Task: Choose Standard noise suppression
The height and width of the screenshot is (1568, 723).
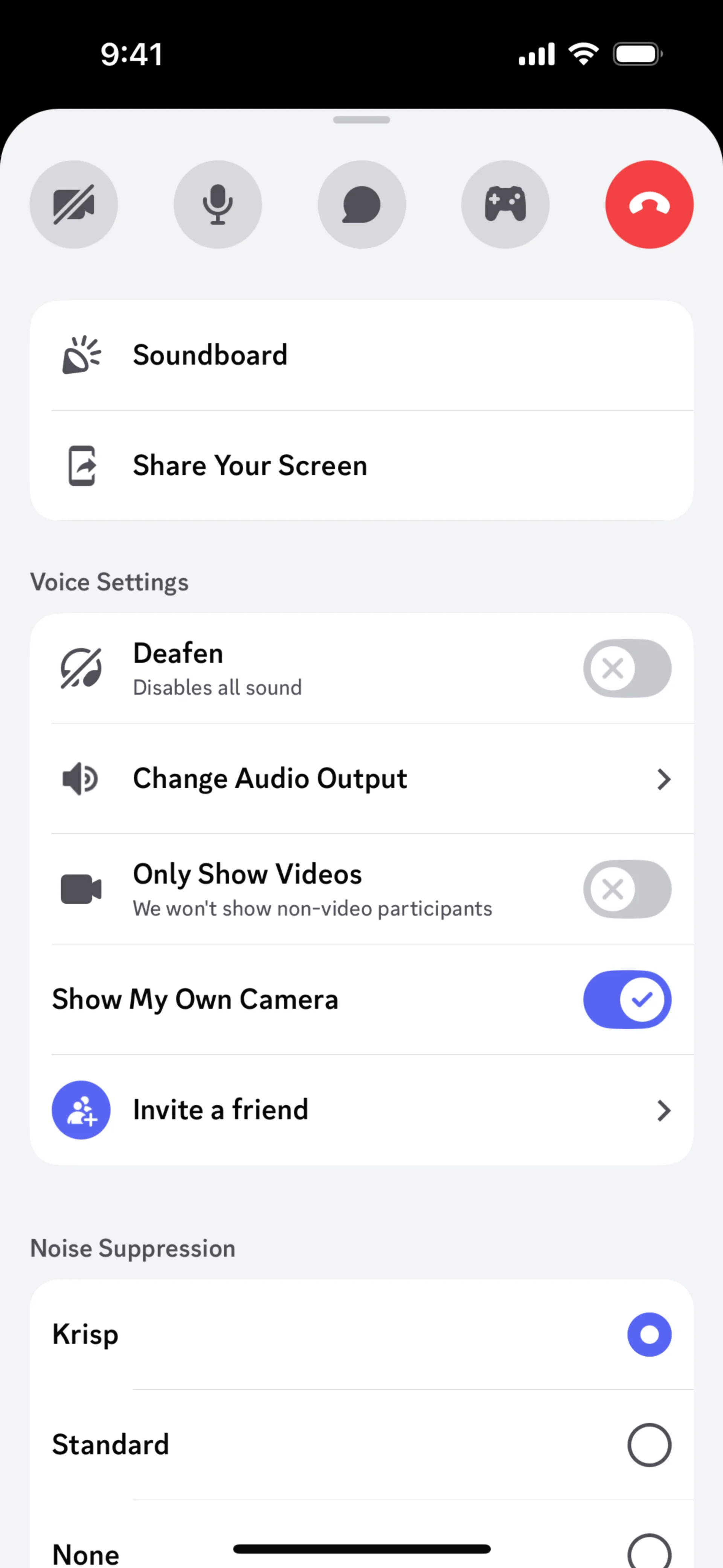Action: coord(649,1445)
